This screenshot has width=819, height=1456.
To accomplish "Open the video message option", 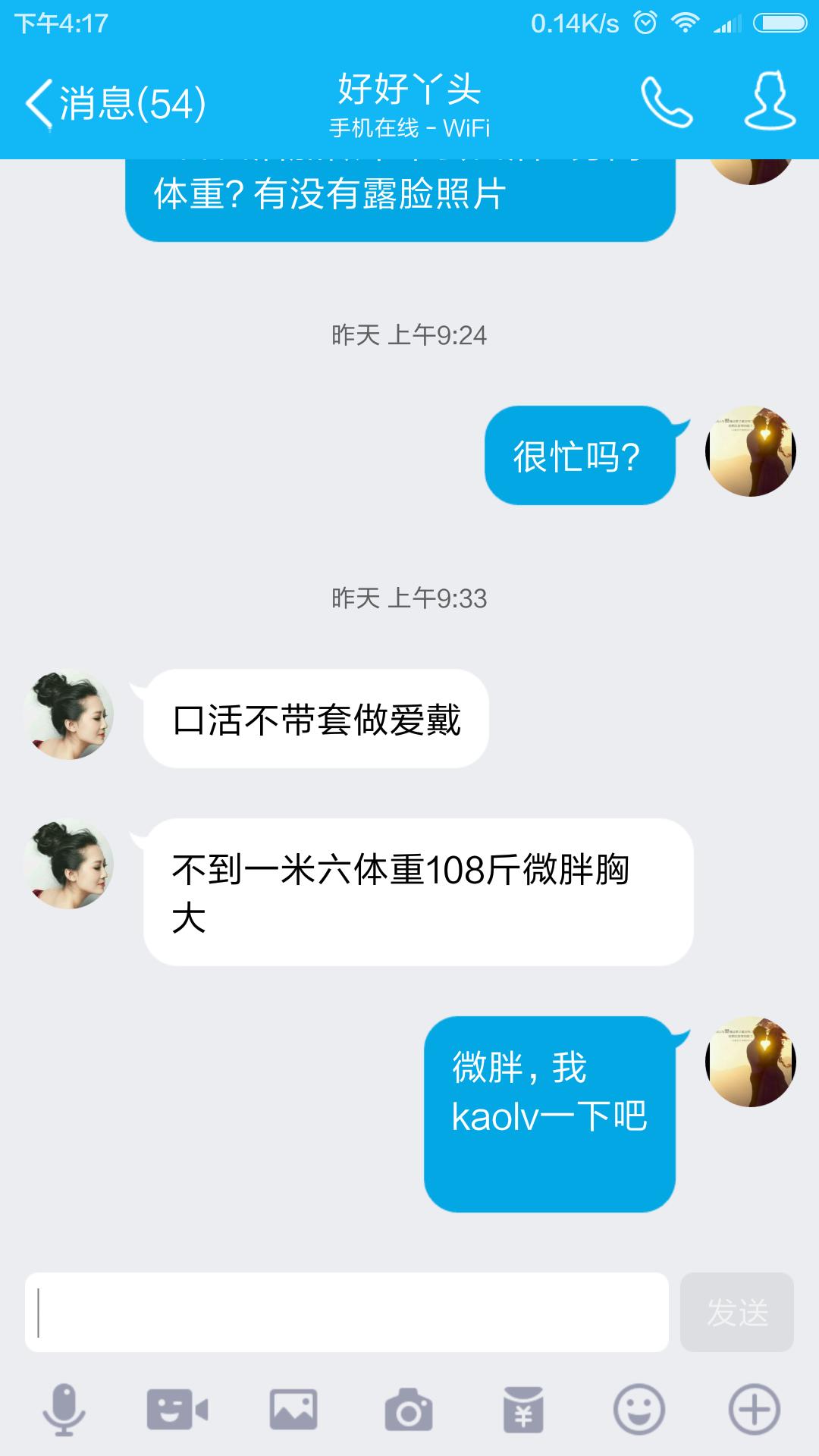I will 177,1410.
